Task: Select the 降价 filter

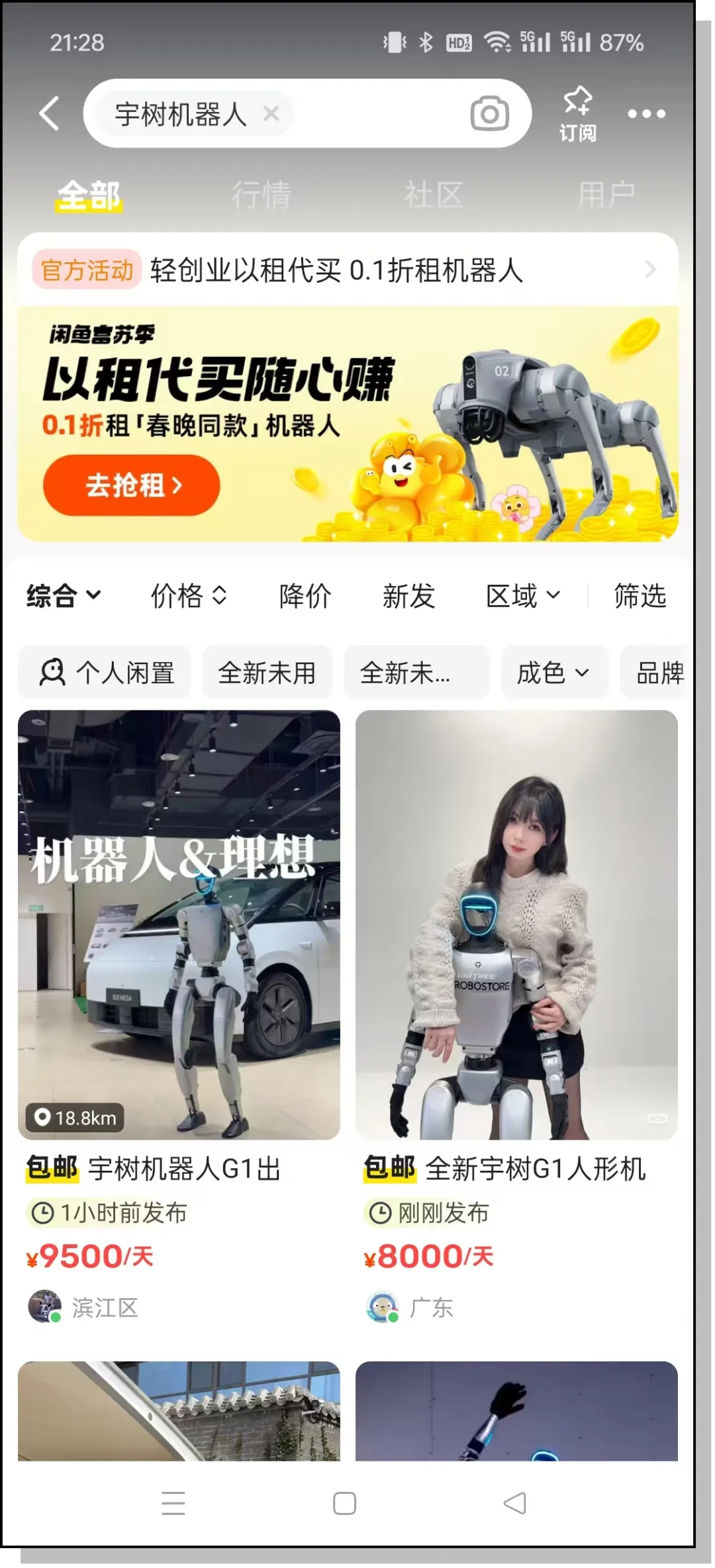Action: pyautogui.click(x=305, y=595)
